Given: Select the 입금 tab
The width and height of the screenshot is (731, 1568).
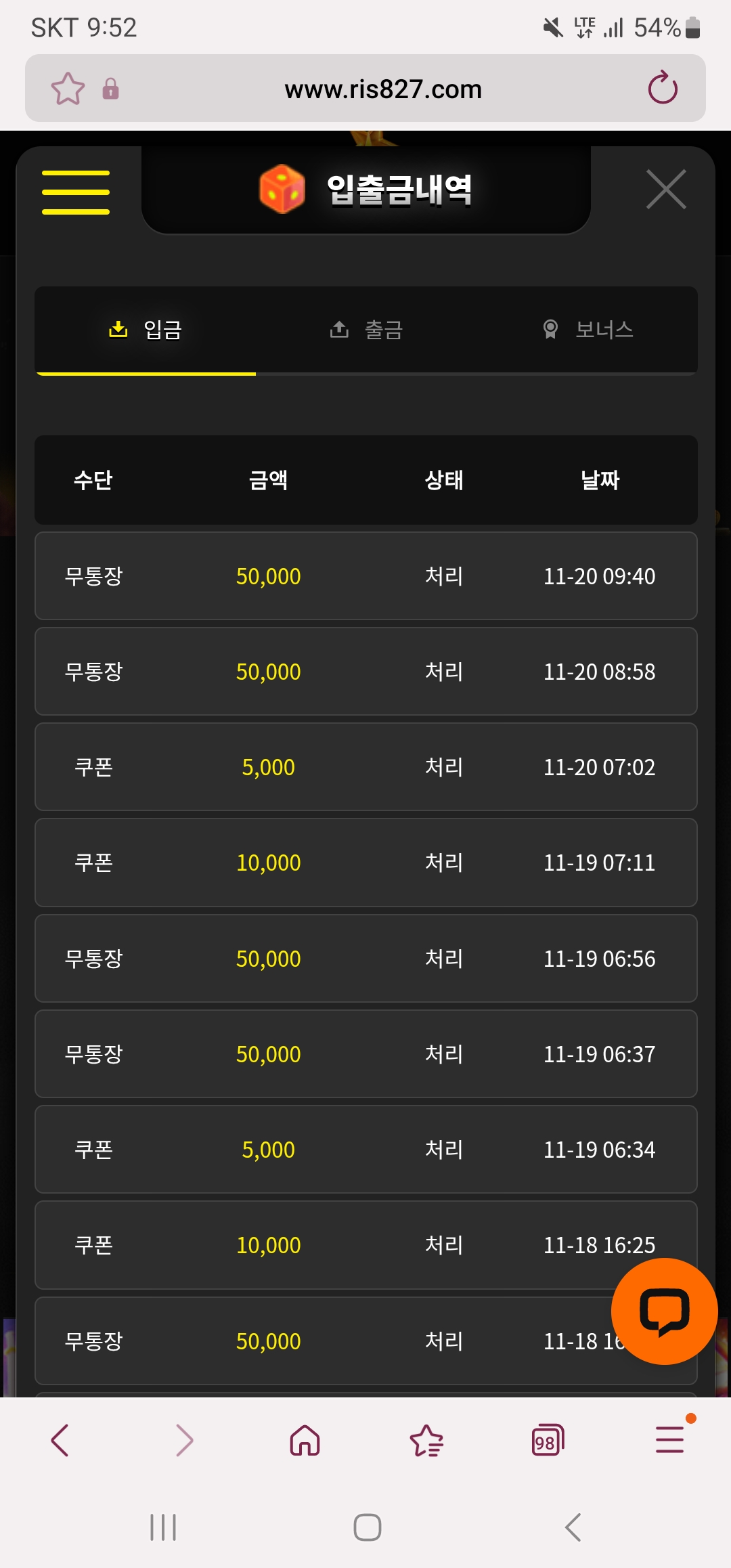Looking at the screenshot, I should pyautogui.click(x=146, y=330).
